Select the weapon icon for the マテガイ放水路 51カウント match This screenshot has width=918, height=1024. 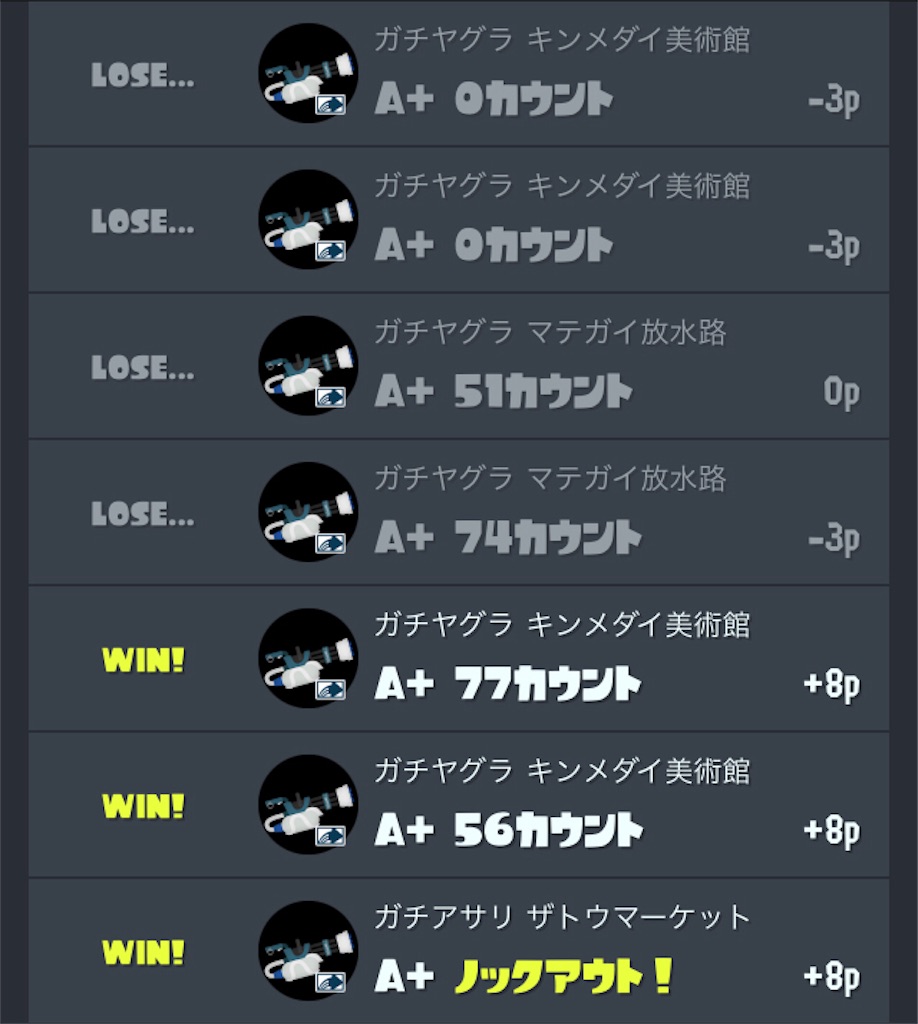tap(308, 365)
